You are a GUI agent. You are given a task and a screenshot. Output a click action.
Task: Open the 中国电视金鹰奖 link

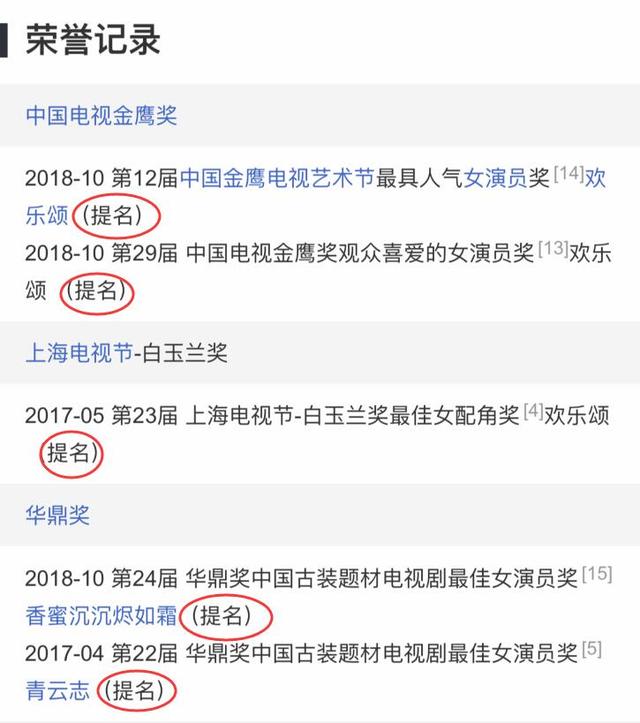coord(101,115)
